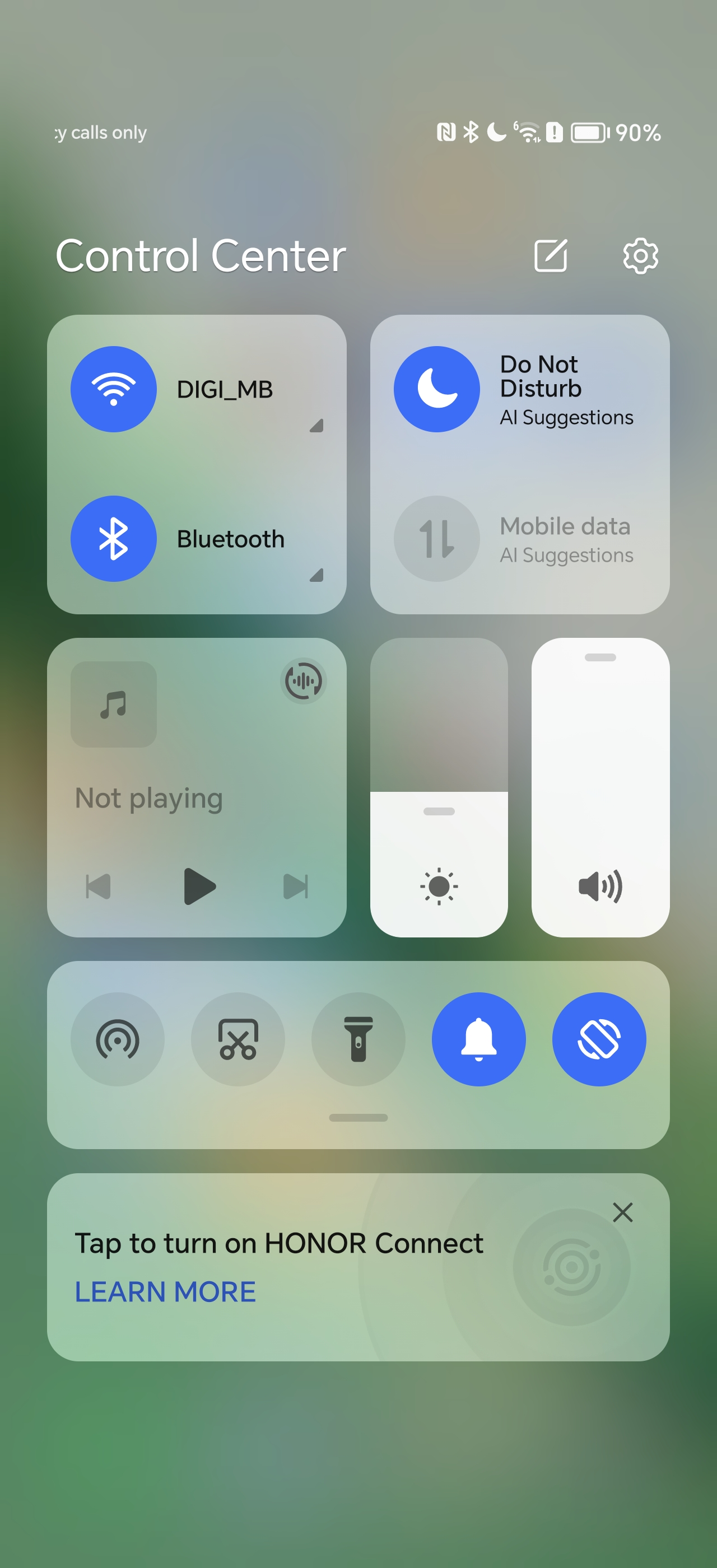Screen dimensions: 717x1568
Task: Turn off DIGI_MB Wi-Fi
Action: (x=114, y=389)
